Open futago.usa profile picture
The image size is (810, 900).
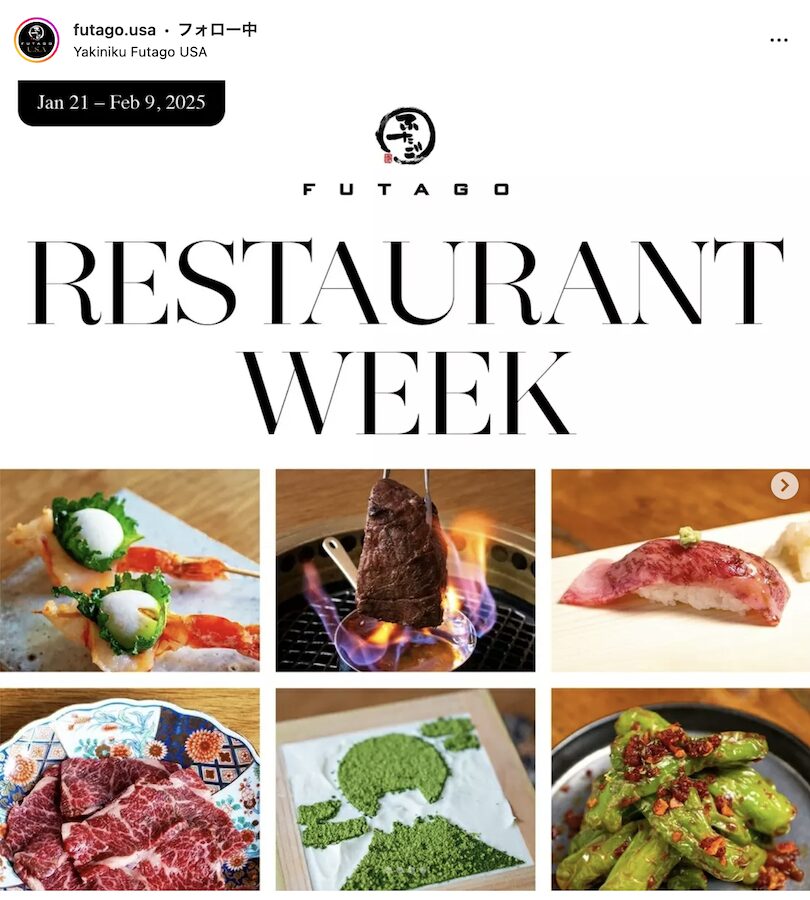click(36, 40)
